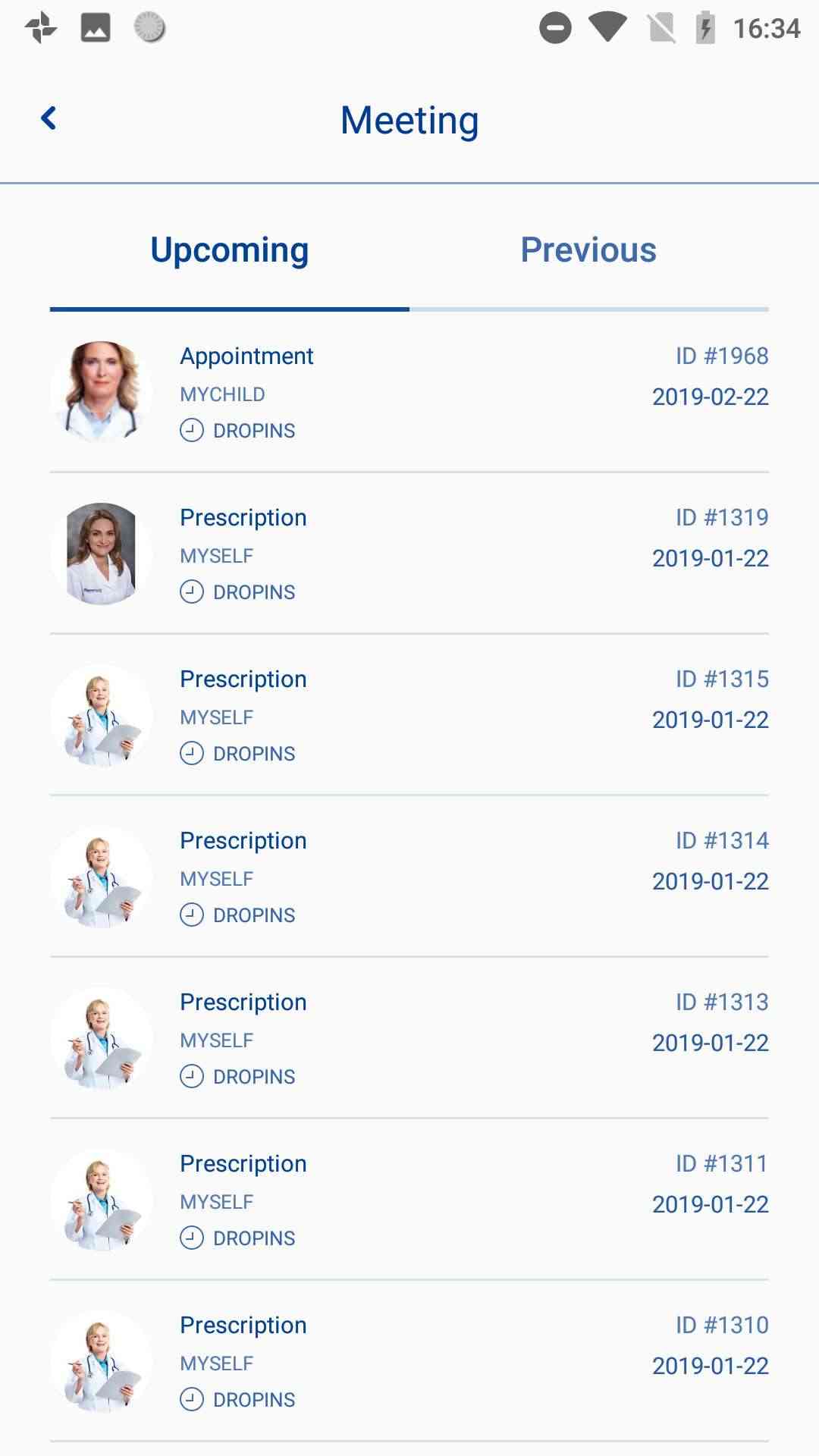Open Prescription ID #1314
The image size is (819, 1456).
[x=409, y=877]
